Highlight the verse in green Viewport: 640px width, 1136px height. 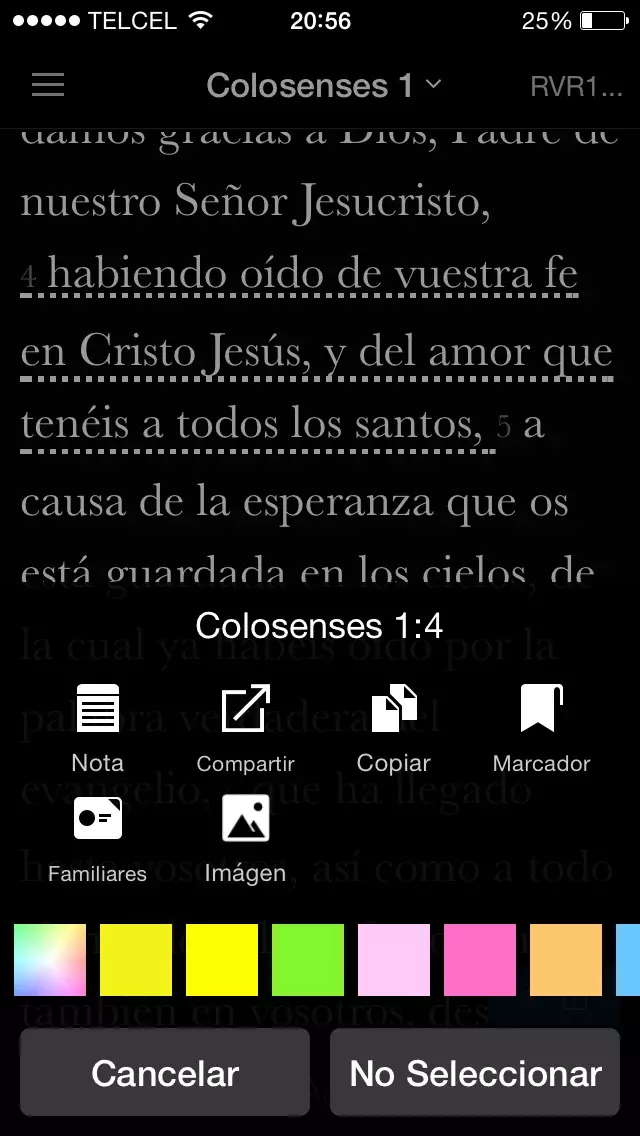pyautogui.click(x=308, y=960)
